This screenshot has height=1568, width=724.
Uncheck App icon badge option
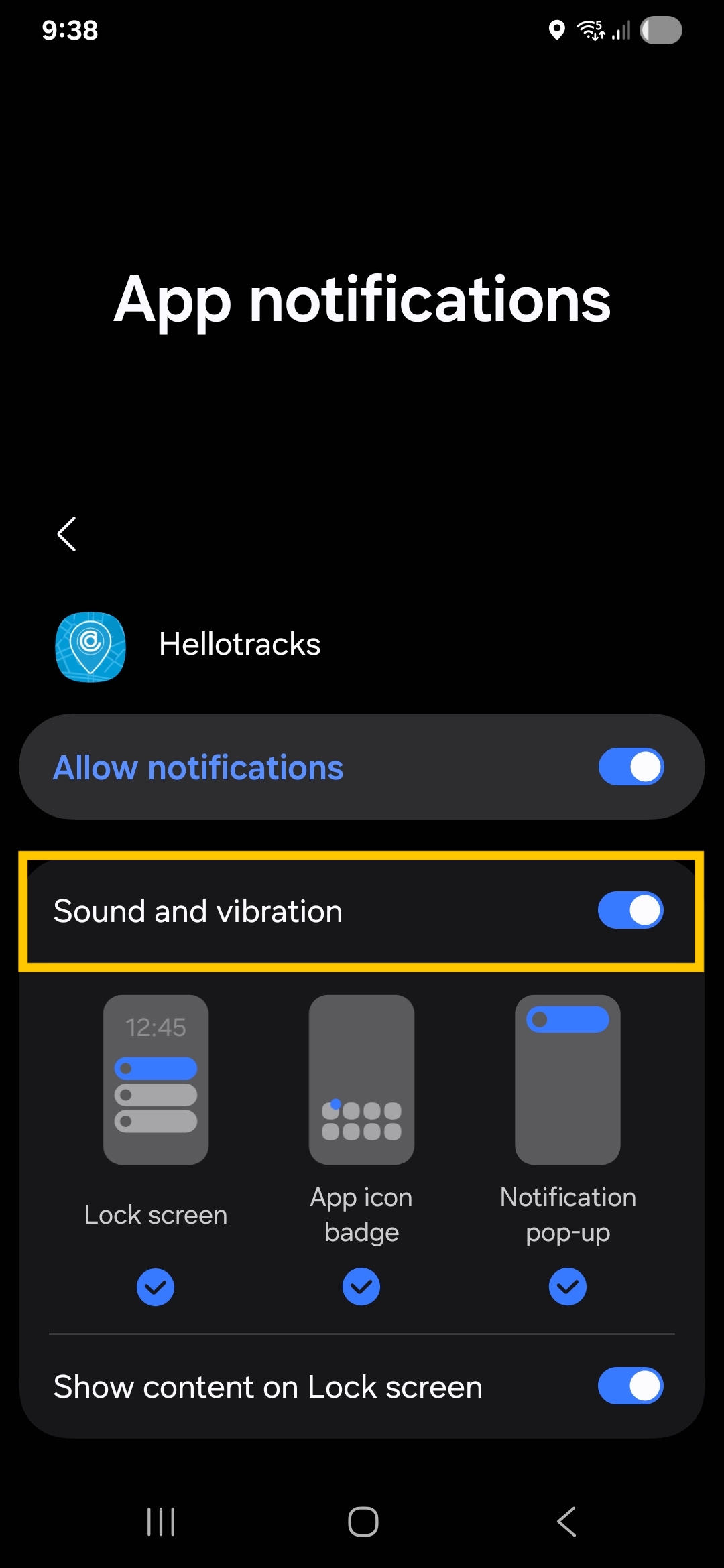361,1287
